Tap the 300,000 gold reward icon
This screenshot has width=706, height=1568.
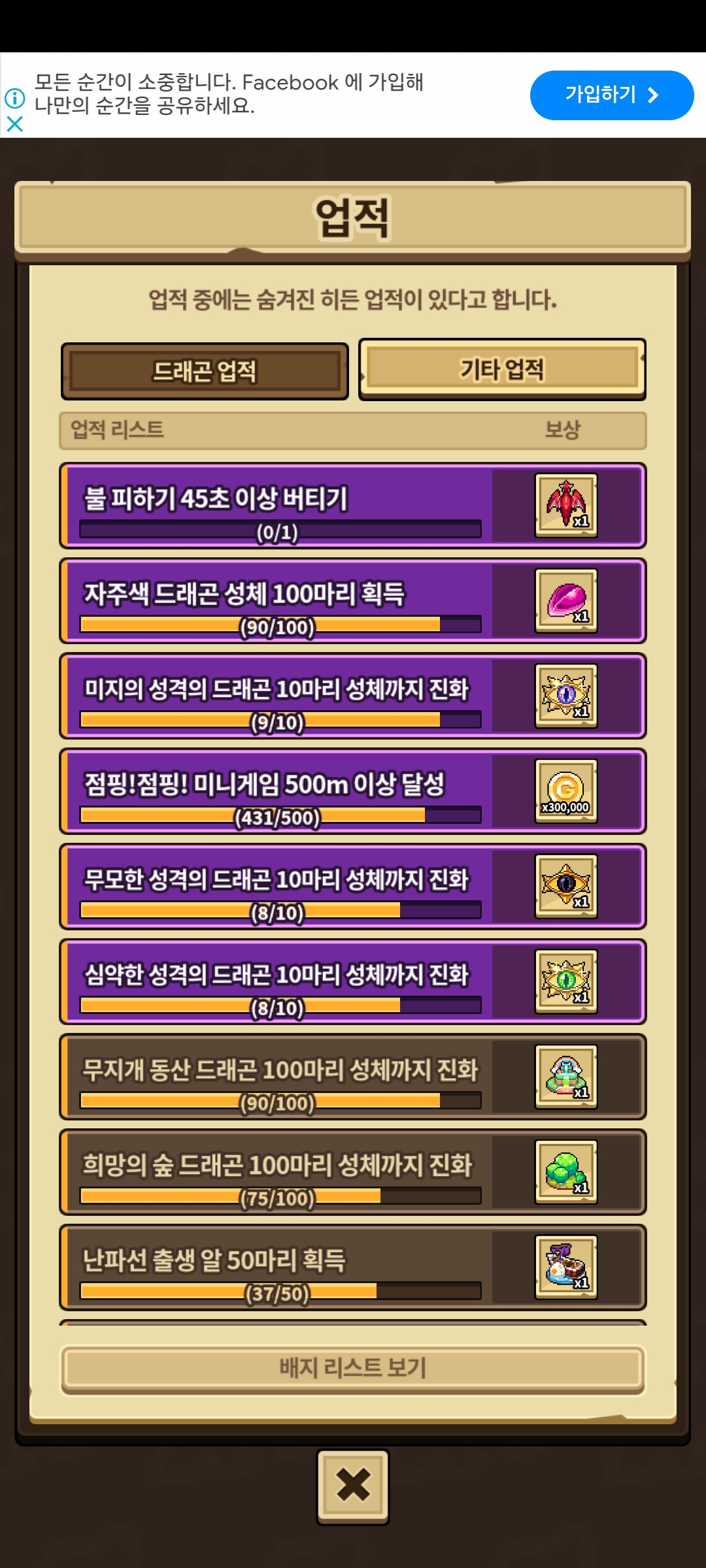[566, 791]
